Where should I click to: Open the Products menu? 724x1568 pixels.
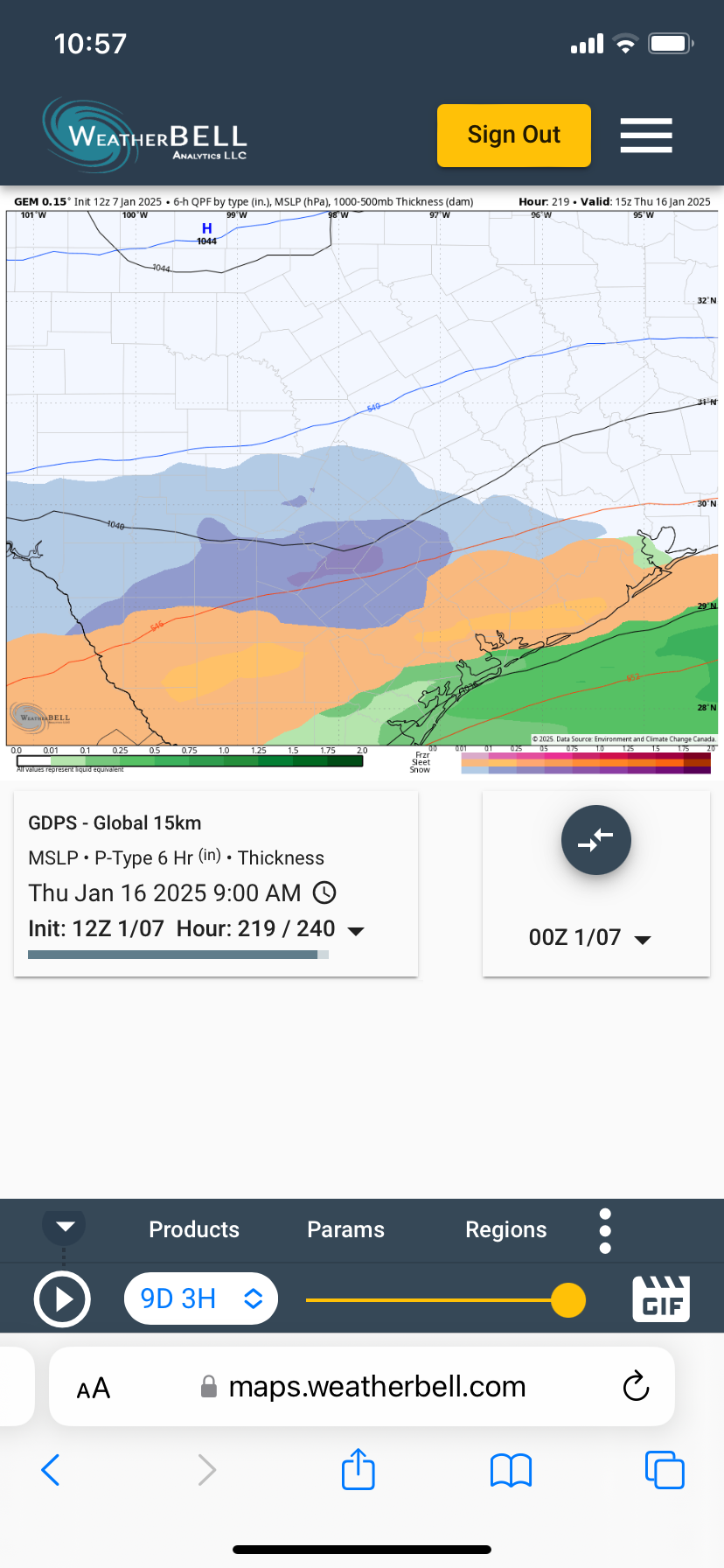[194, 1229]
